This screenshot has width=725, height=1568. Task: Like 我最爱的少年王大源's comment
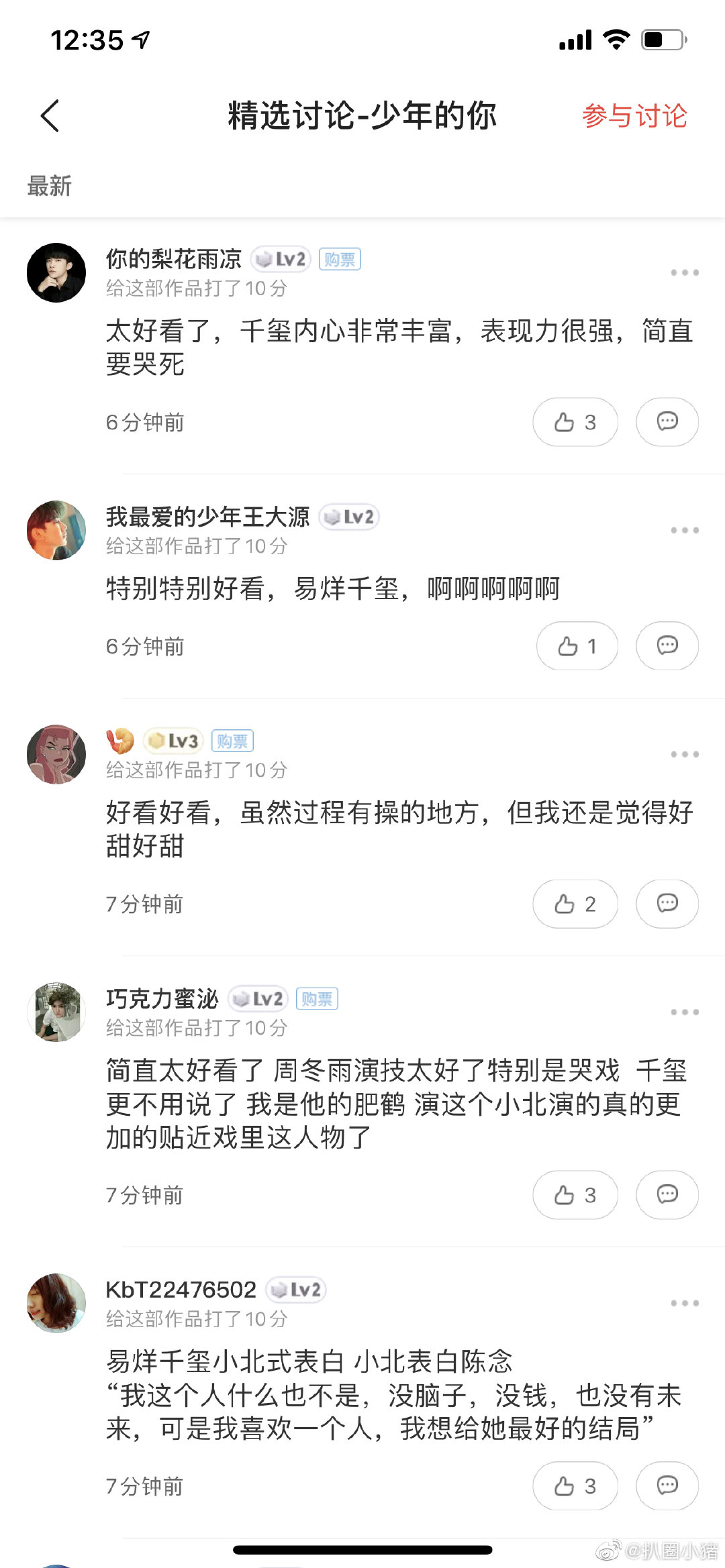point(577,646)
